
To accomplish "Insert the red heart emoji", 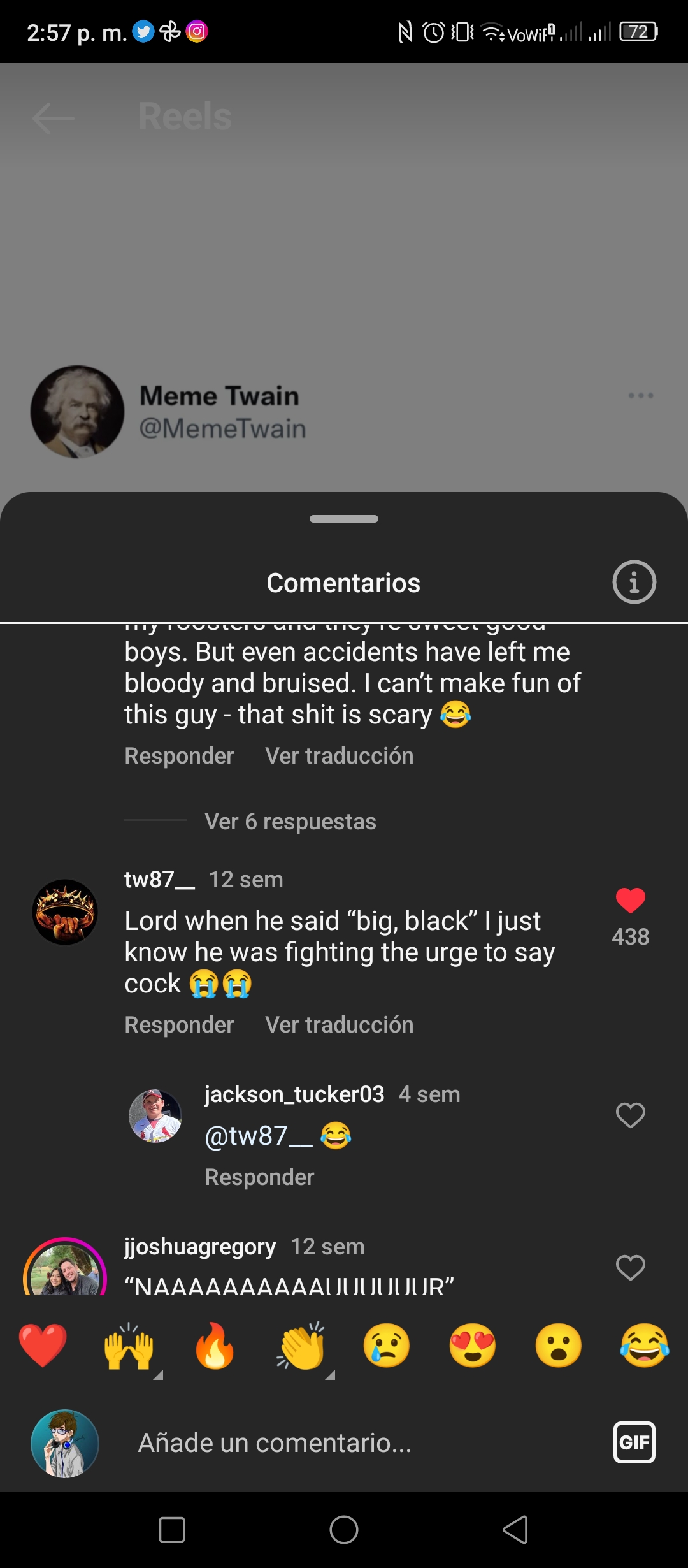I will tap(43, 1345).
